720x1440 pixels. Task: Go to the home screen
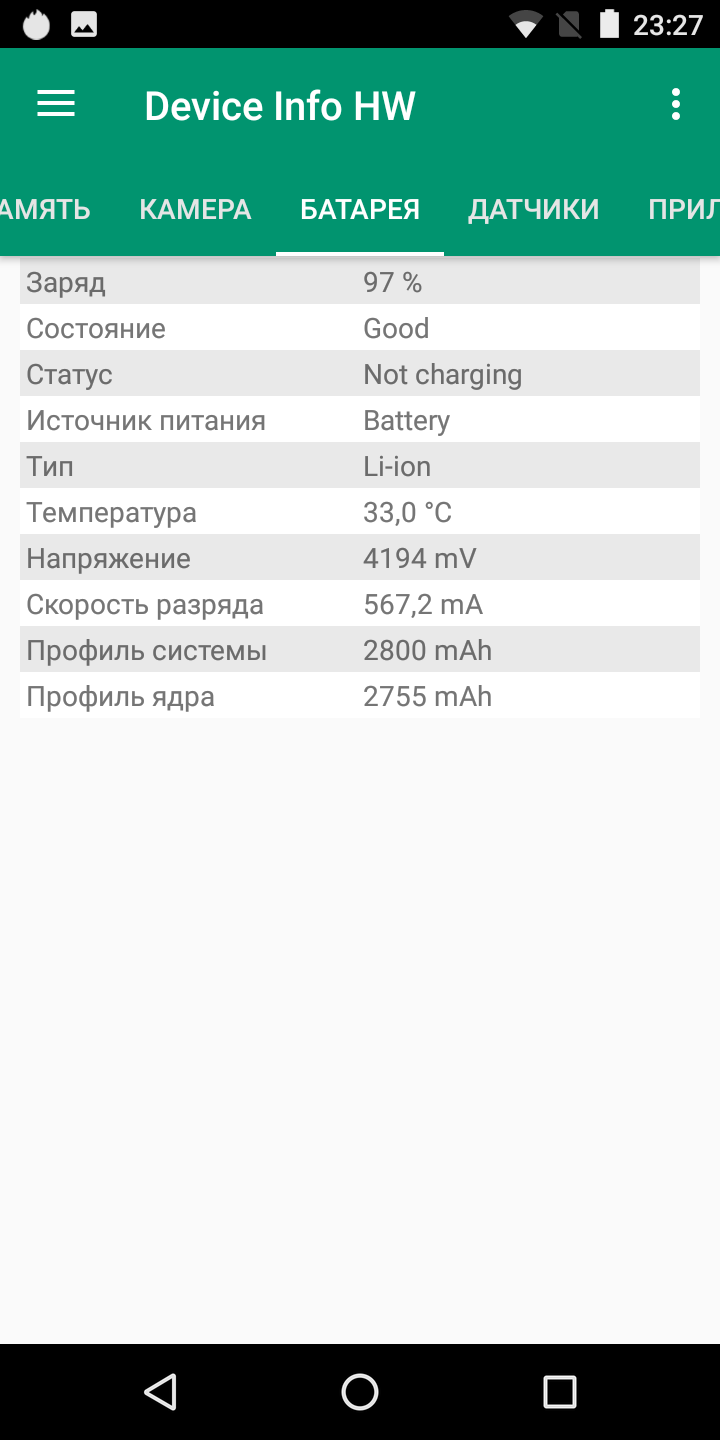(x=360, y=1392)
